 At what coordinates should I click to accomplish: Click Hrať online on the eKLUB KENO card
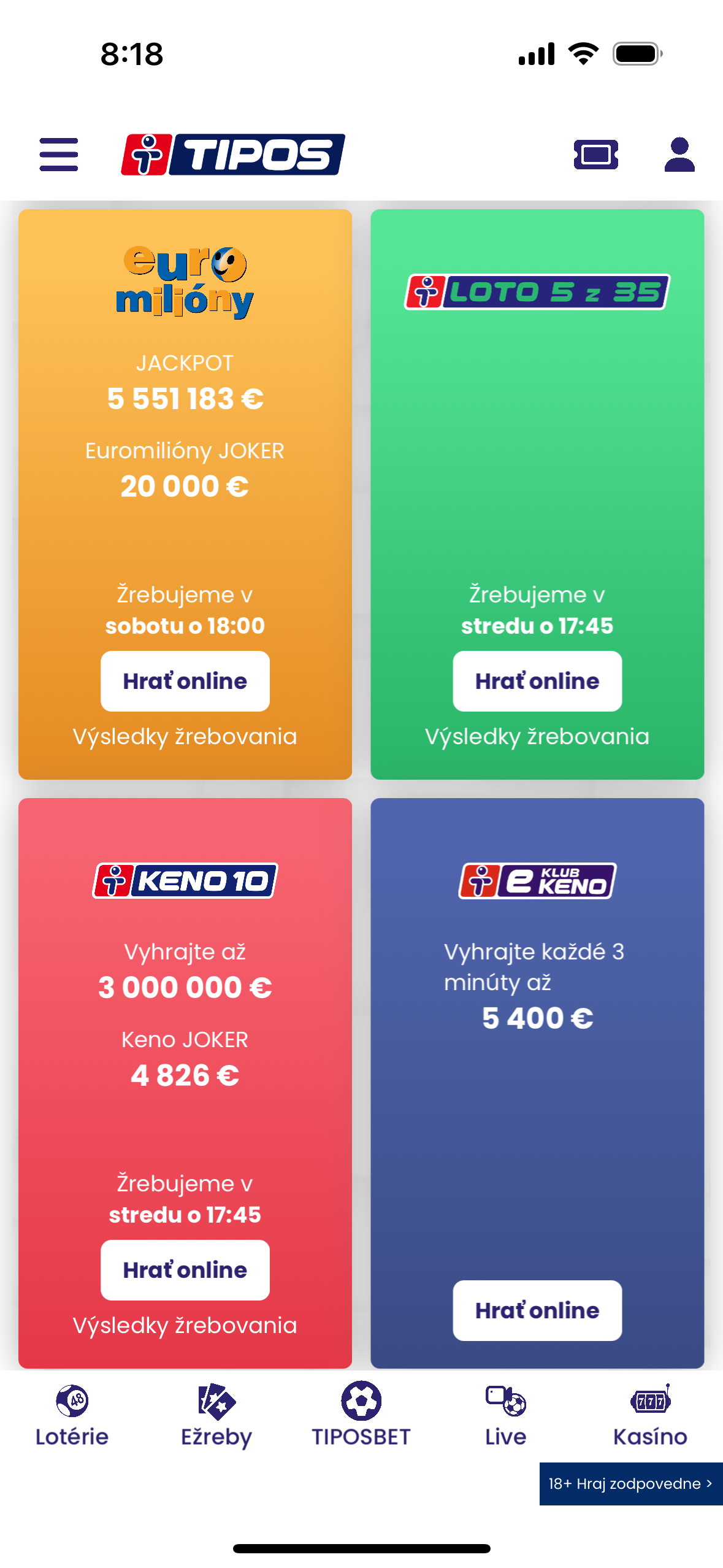tap(537, 1310)
